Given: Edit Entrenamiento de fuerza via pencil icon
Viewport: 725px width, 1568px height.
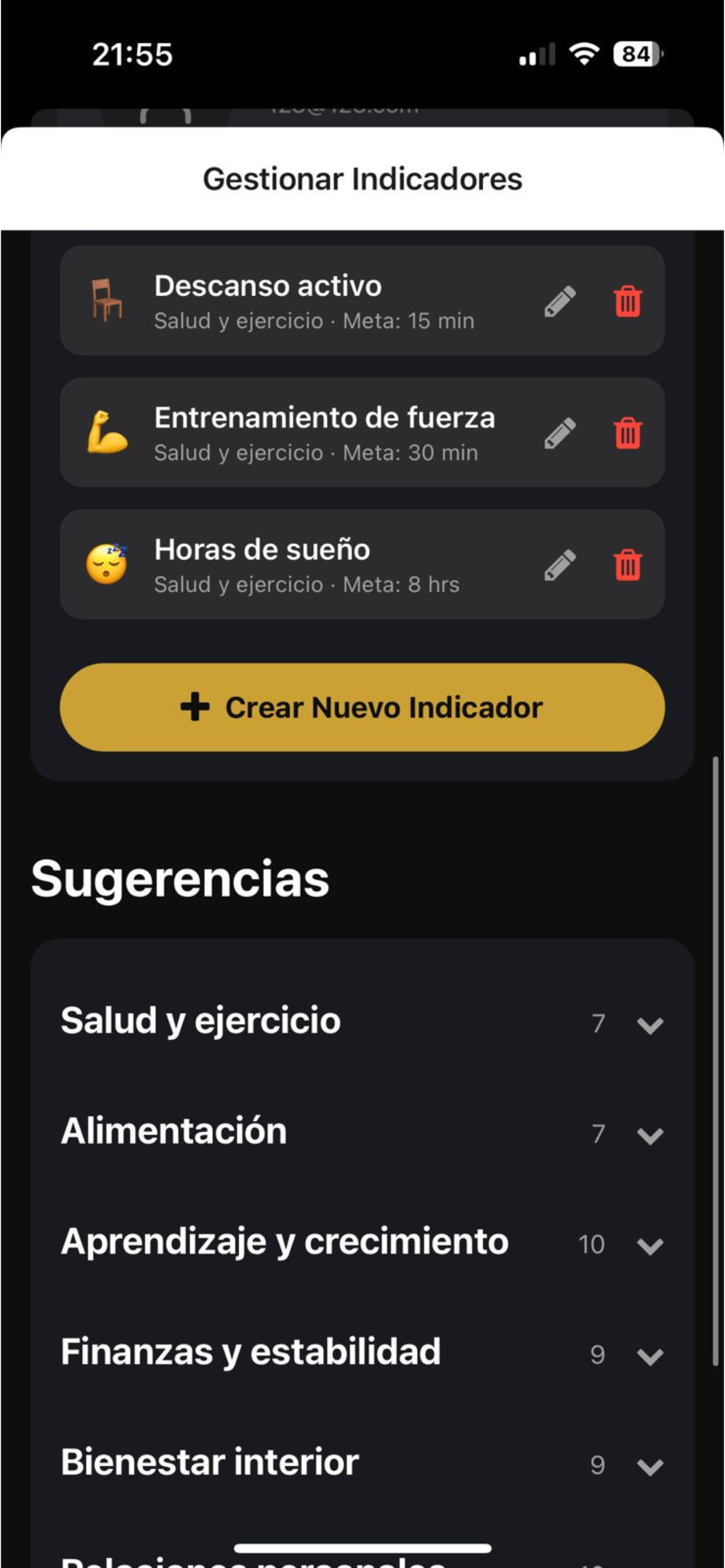Looking at the screenshot, I should (561, 433).
